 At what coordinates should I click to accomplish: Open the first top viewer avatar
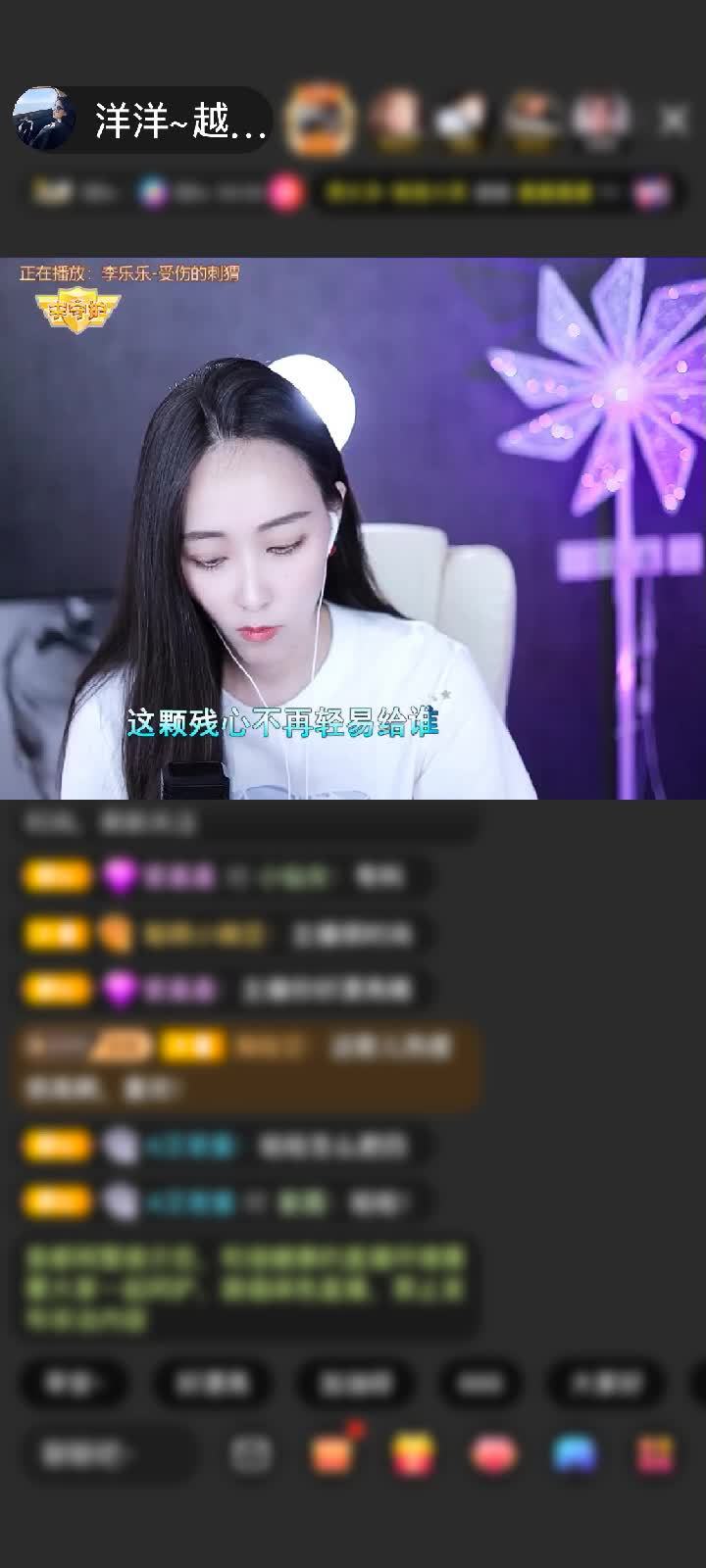pos(319,120)
